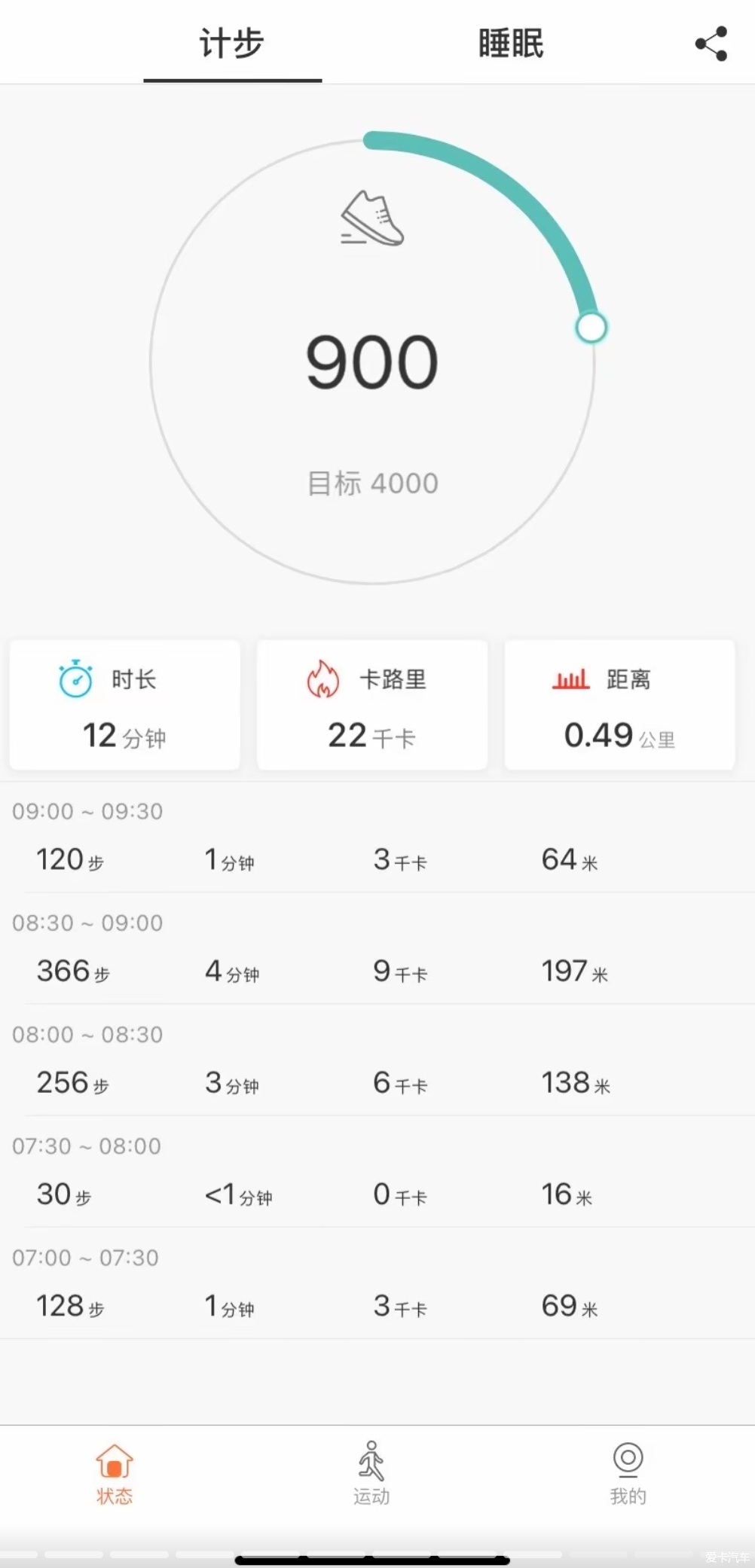Image resolution: width=755 pixels, height=1568 pixels.
Task: Open the 状态 bottom tab
Action: pyautogui.click(x=115, y=1474)
